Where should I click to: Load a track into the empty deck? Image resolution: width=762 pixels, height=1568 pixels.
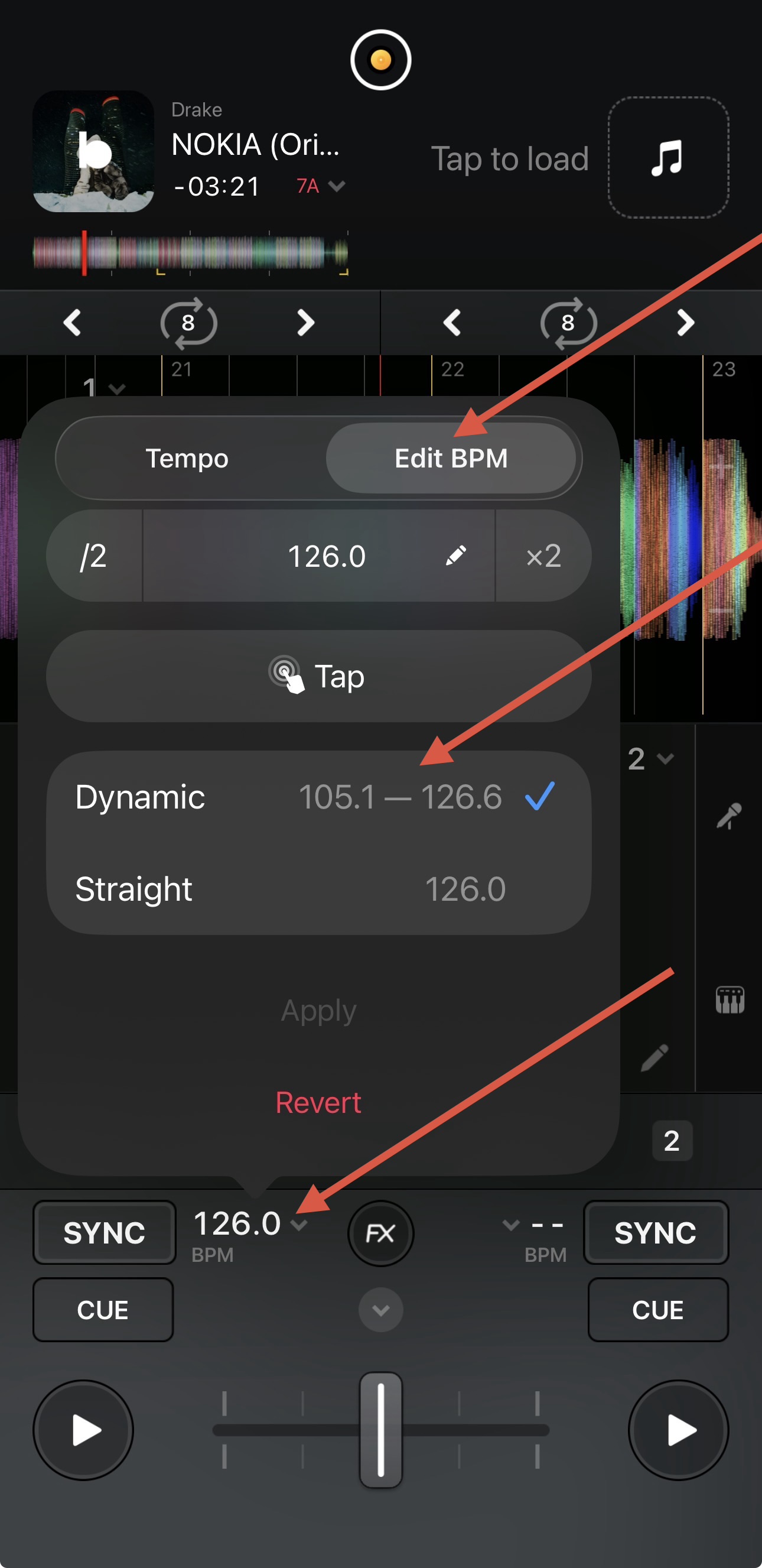(667, 158)
